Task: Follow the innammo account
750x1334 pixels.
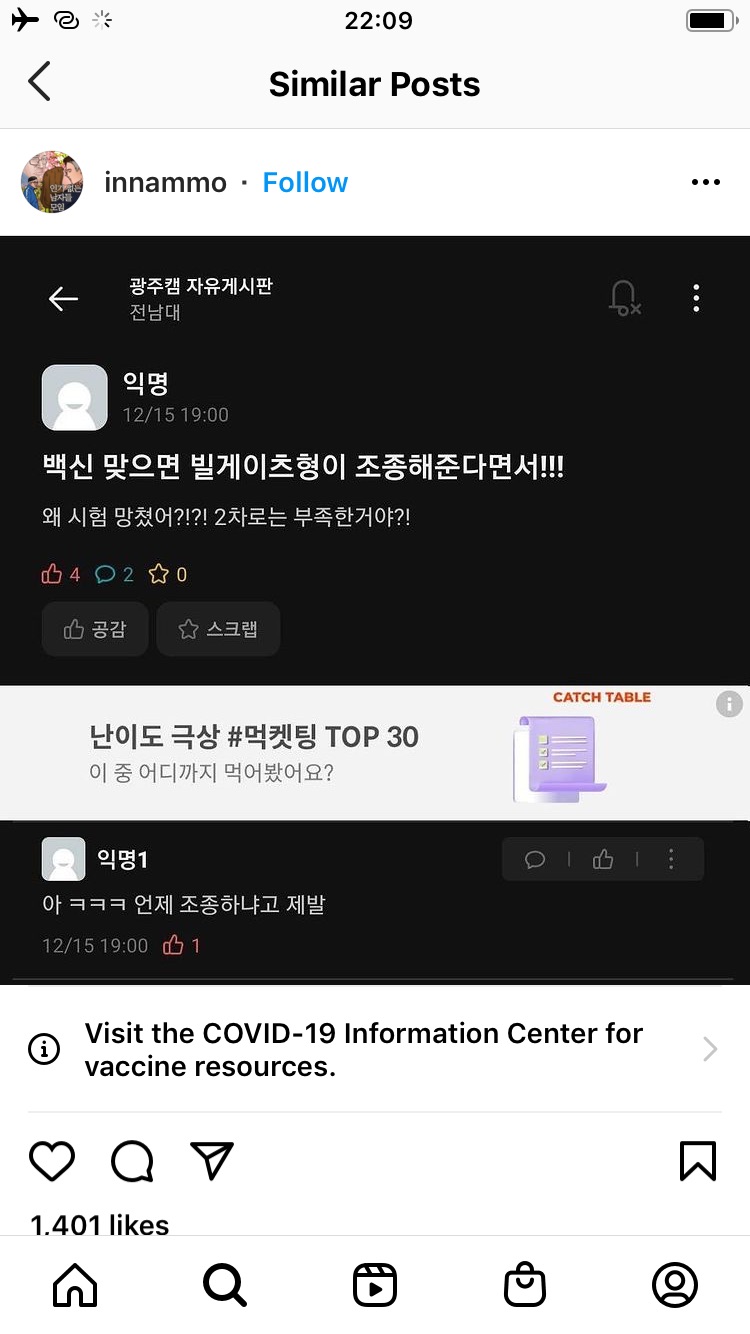Action: coord(305,182)
